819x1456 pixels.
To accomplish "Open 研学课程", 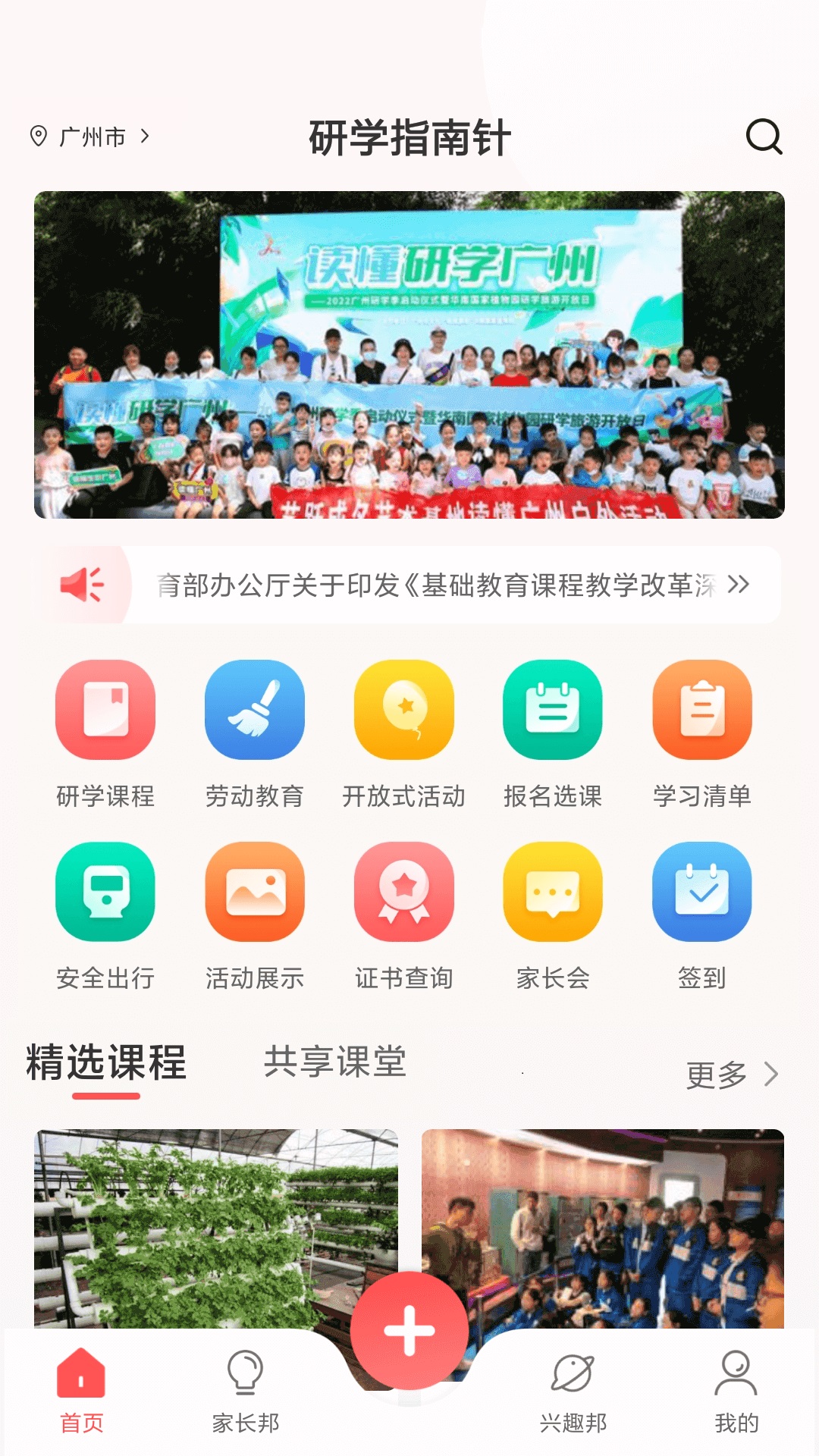I will click(105, 734).
